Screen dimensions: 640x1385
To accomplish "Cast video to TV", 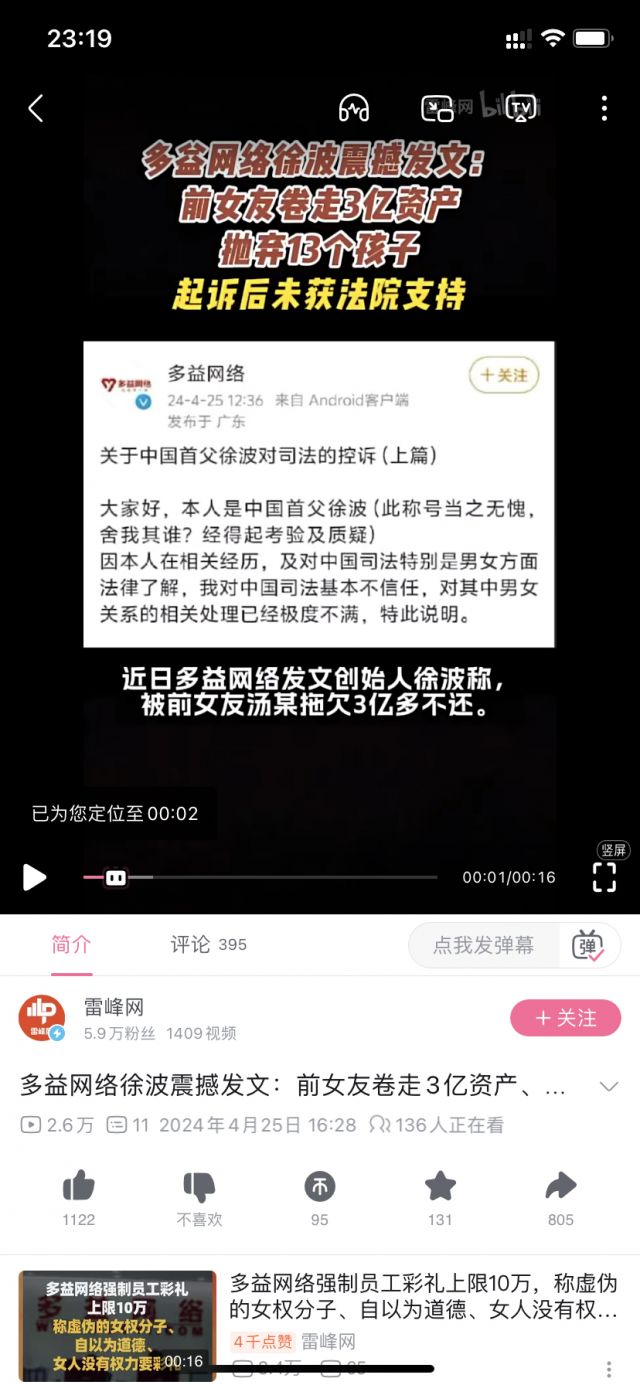I will click(520, 108).
